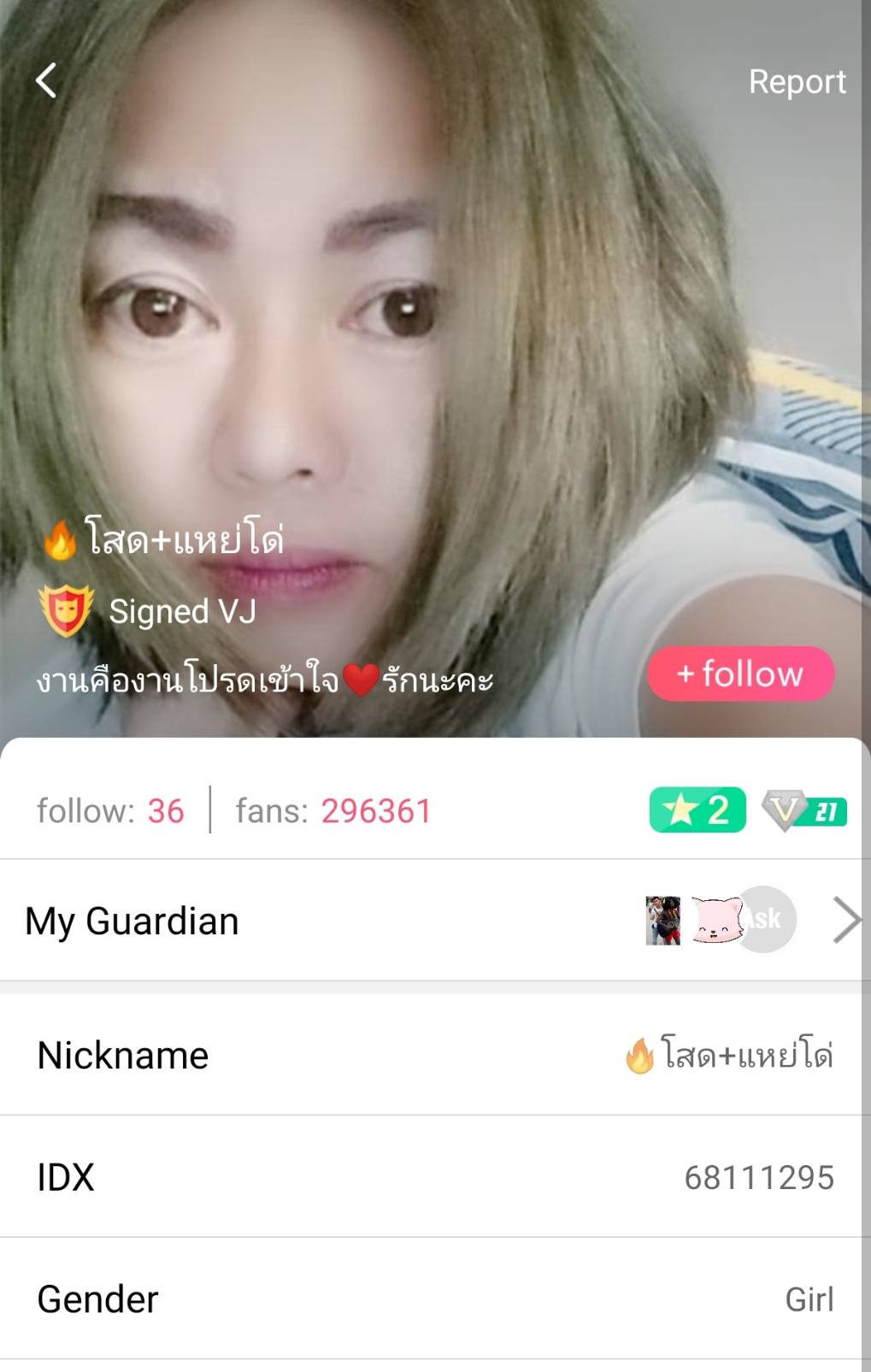Open the My Guardian list
The height and width of the screenshot is (1372, 871).
pyautogui.click(x=845, y=921)
